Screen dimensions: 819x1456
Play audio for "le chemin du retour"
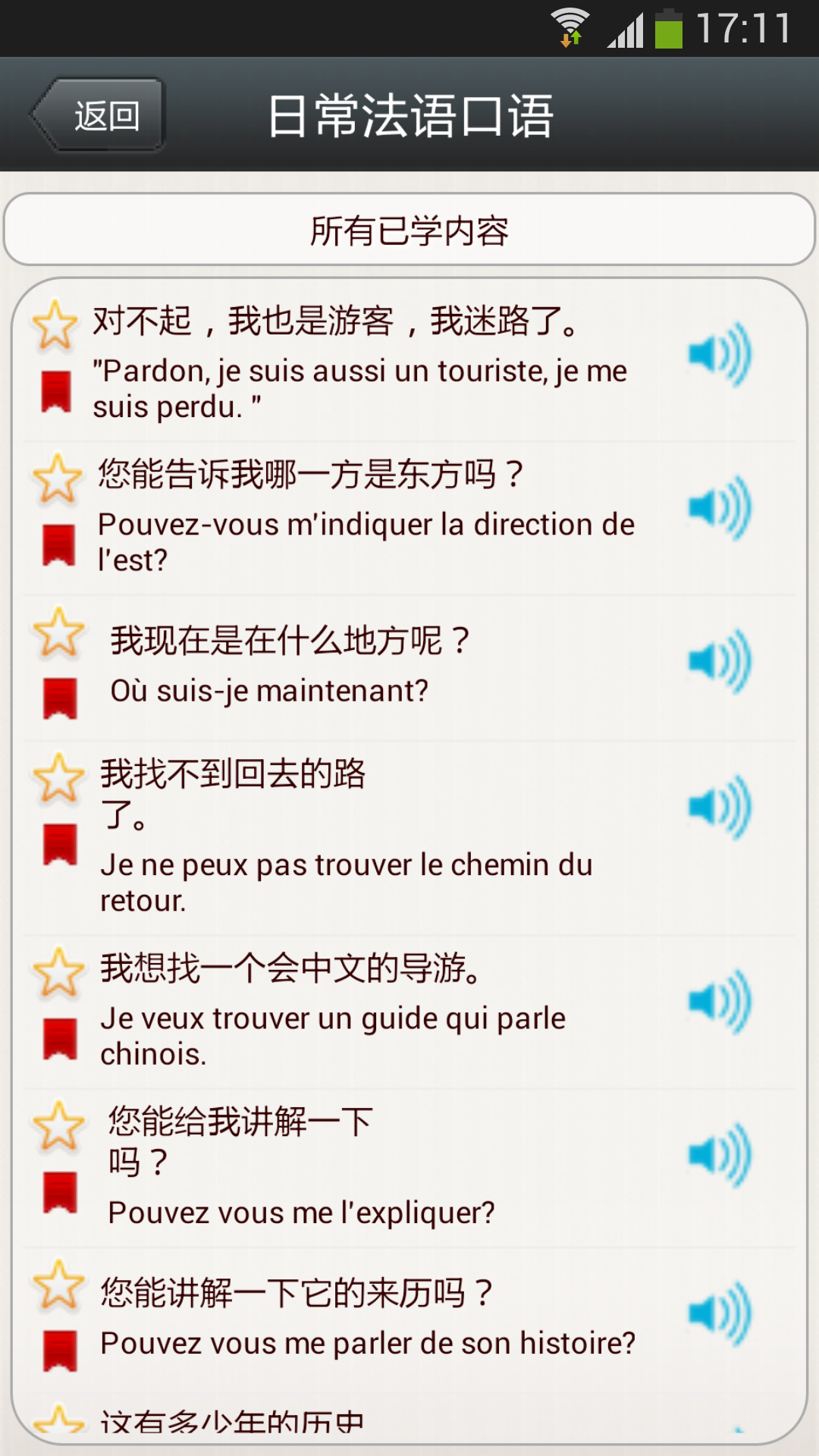[720, 808]
